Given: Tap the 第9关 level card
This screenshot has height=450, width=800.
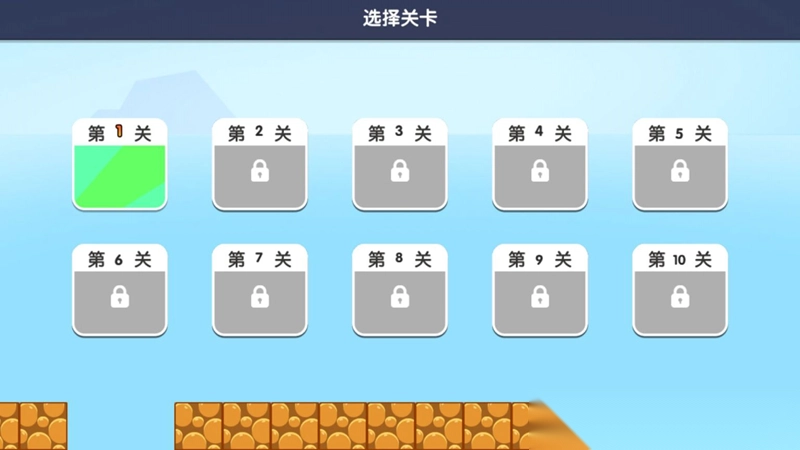Looking at the screenshot, I should pyautogui.click(x=540, y=291).
